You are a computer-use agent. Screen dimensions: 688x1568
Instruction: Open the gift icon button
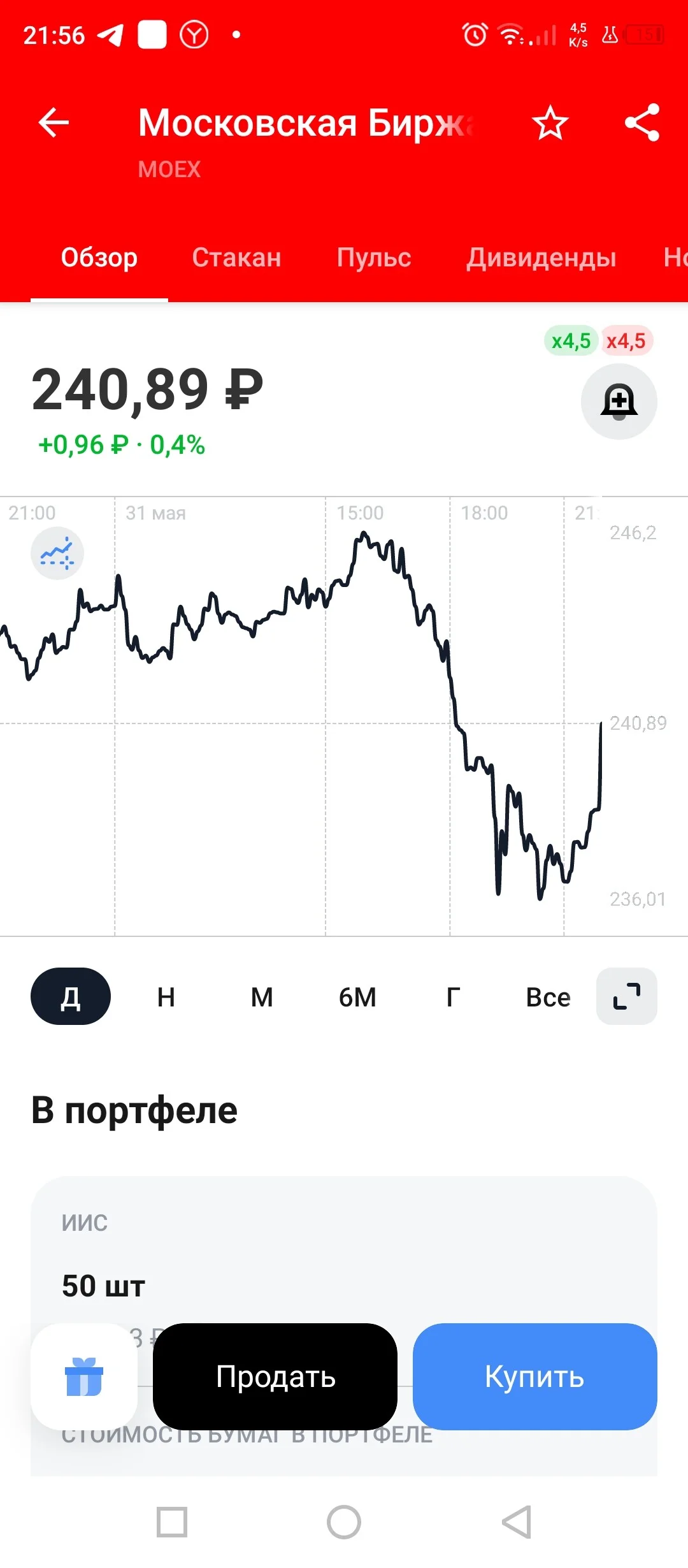click(x=84, y=1376)
